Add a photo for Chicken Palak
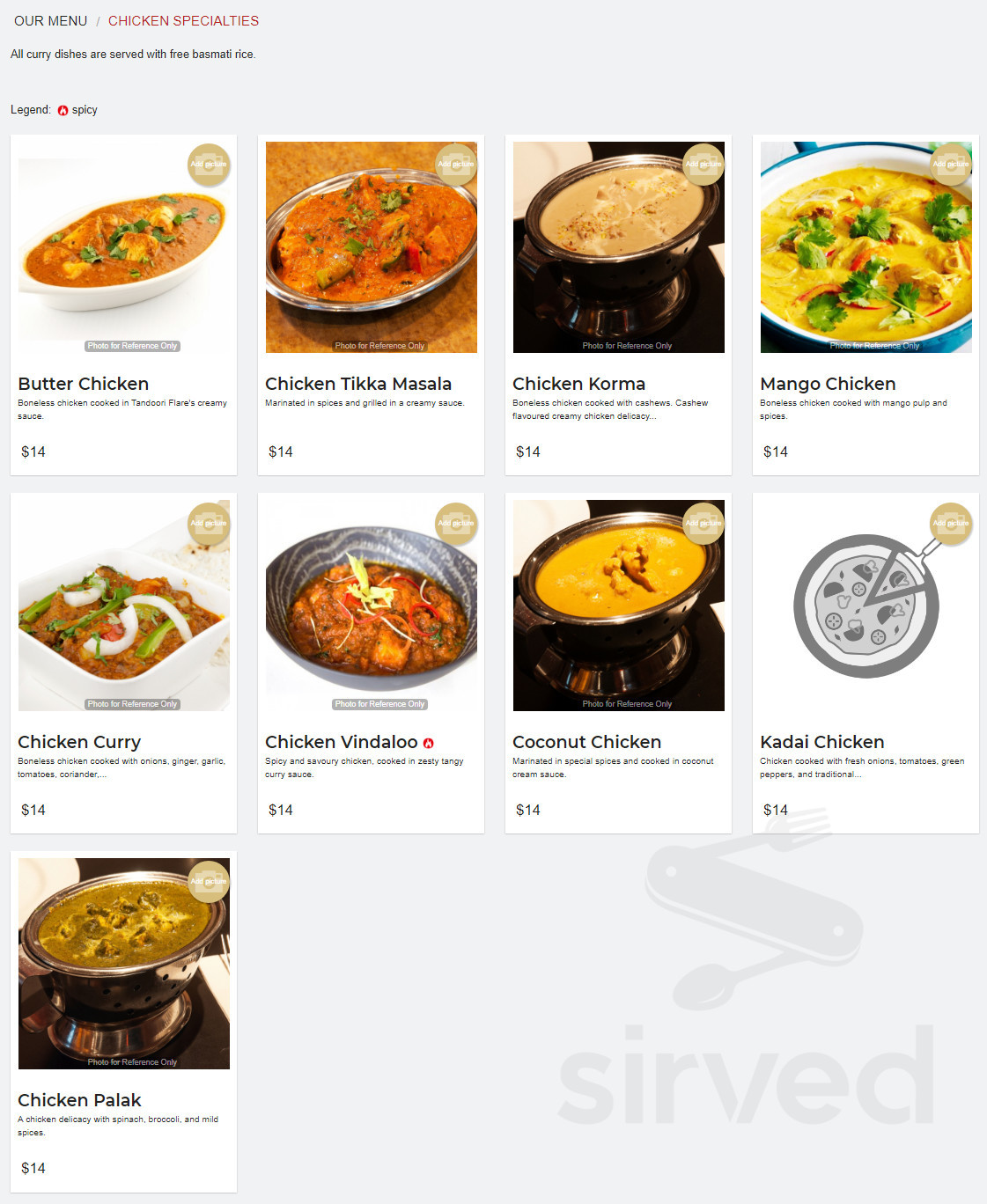This screenshot has height=1204, width=987. click(209, 882)
